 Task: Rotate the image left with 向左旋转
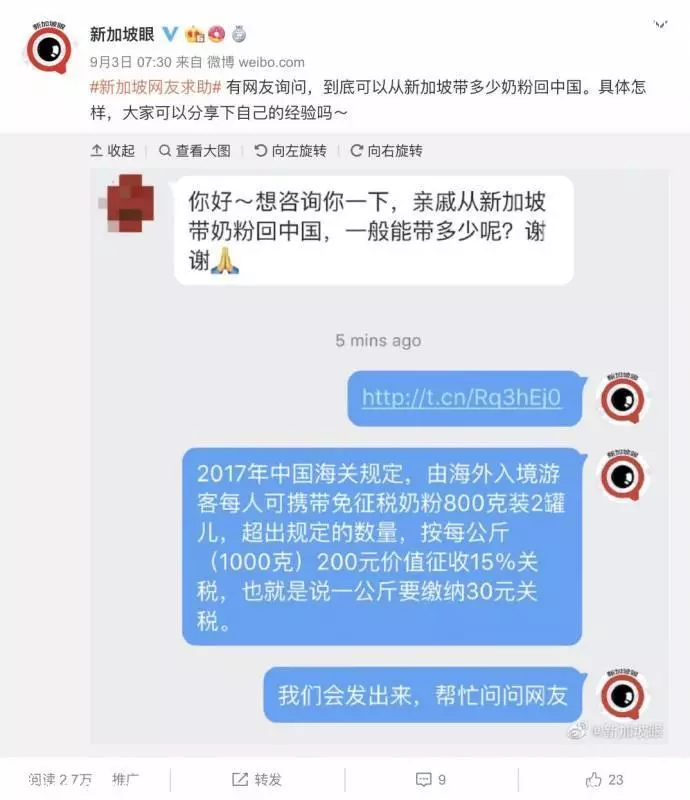290,150
